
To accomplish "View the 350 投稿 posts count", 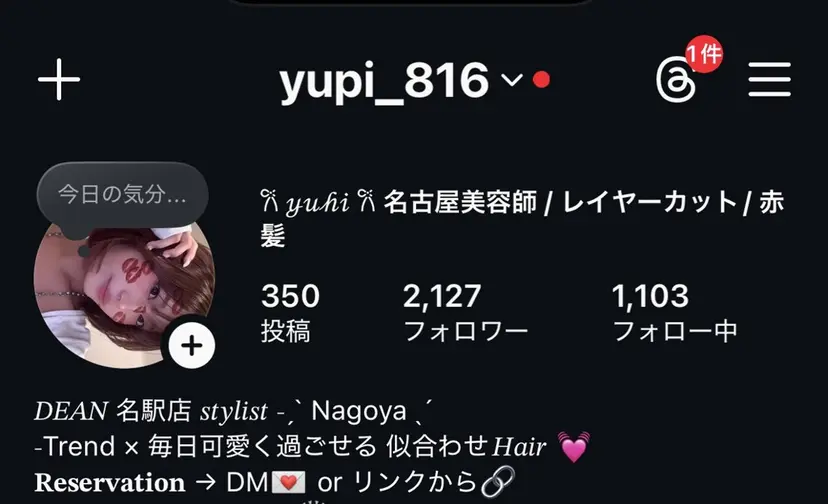I will tap(290, 312).
